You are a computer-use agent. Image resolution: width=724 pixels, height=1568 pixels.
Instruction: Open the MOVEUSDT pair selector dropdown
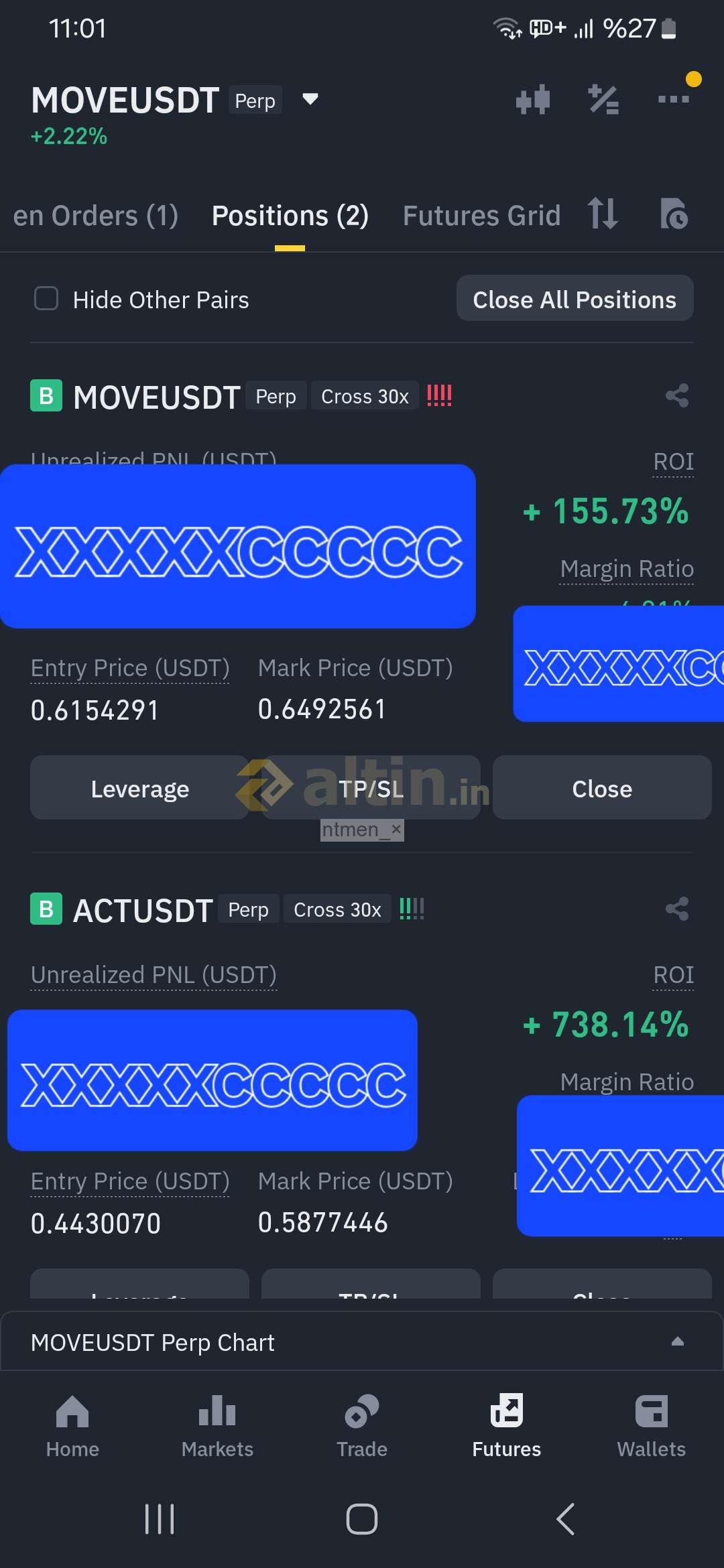pyautogui.click(x=310, y=100)
